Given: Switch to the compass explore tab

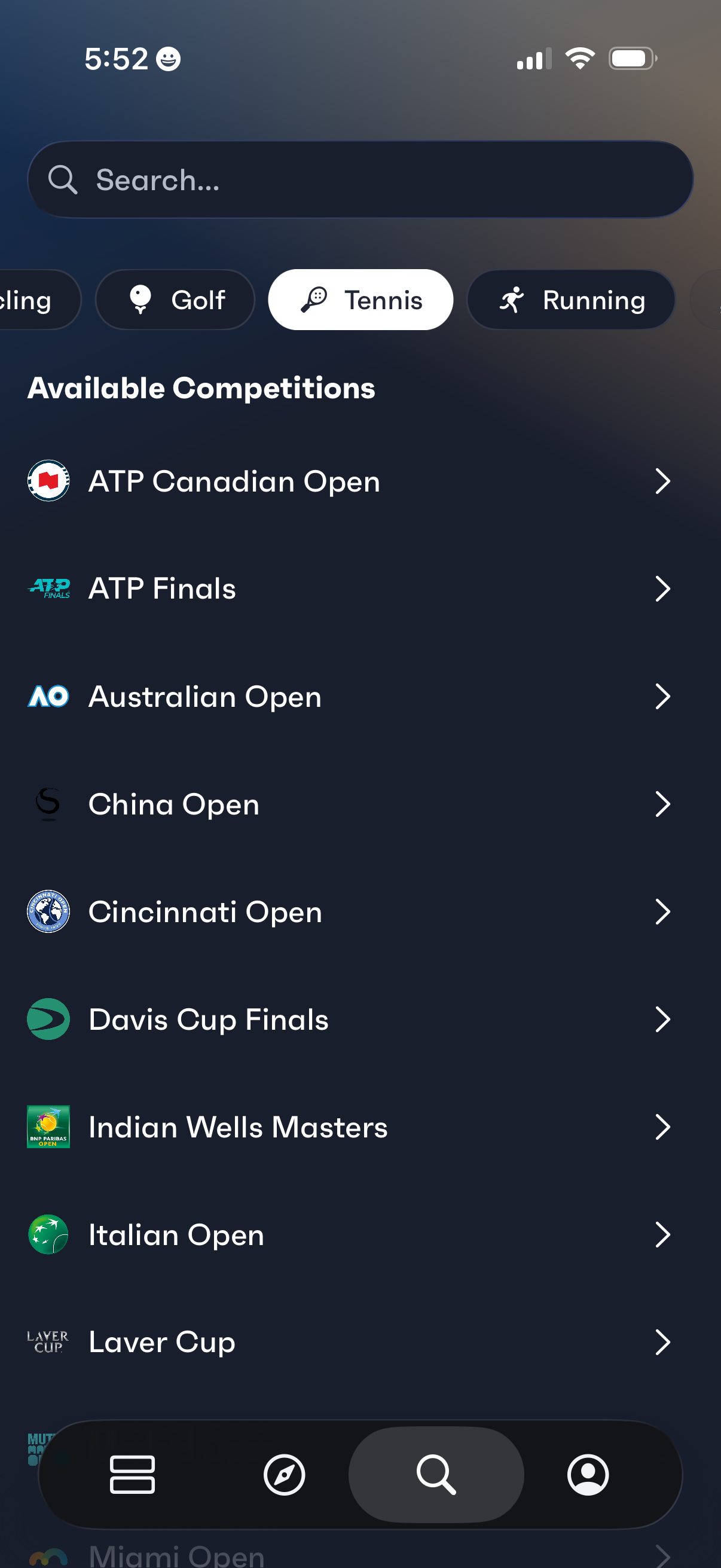Looking at the screenshot, I should [284, 1475].
